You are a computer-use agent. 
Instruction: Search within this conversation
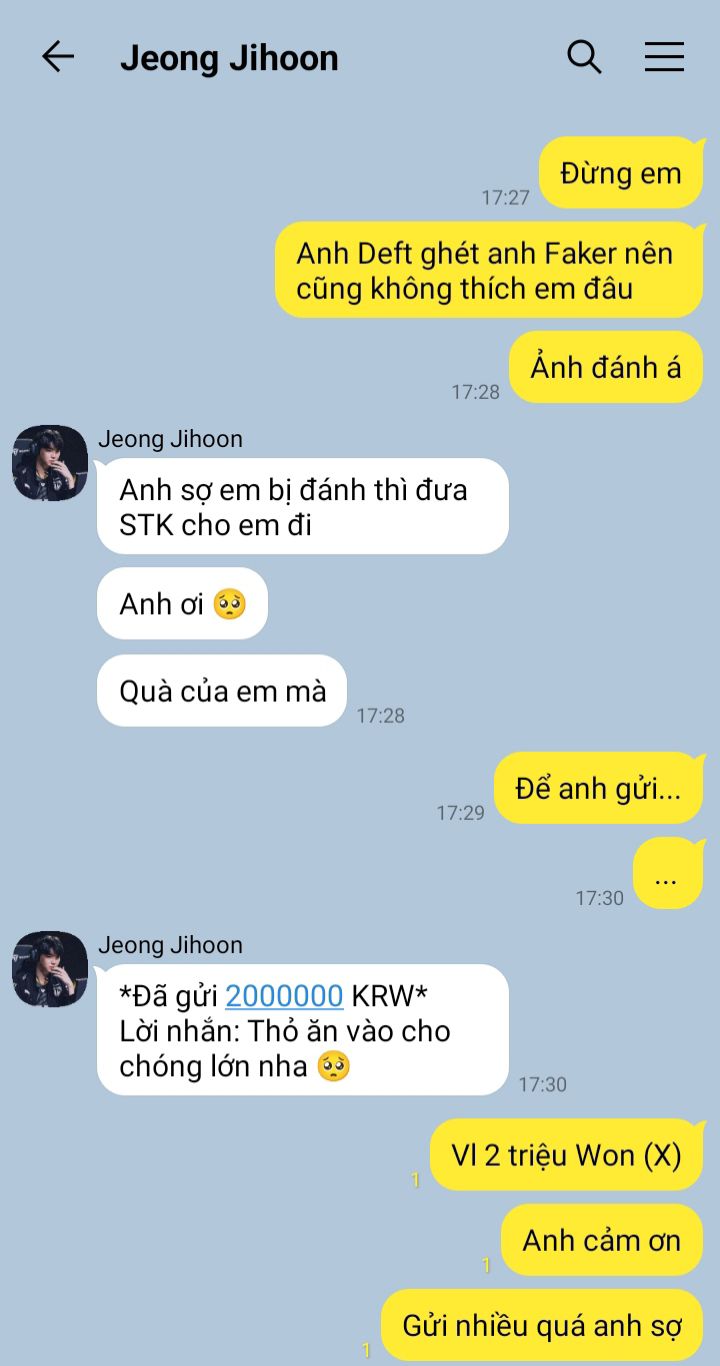584,57
